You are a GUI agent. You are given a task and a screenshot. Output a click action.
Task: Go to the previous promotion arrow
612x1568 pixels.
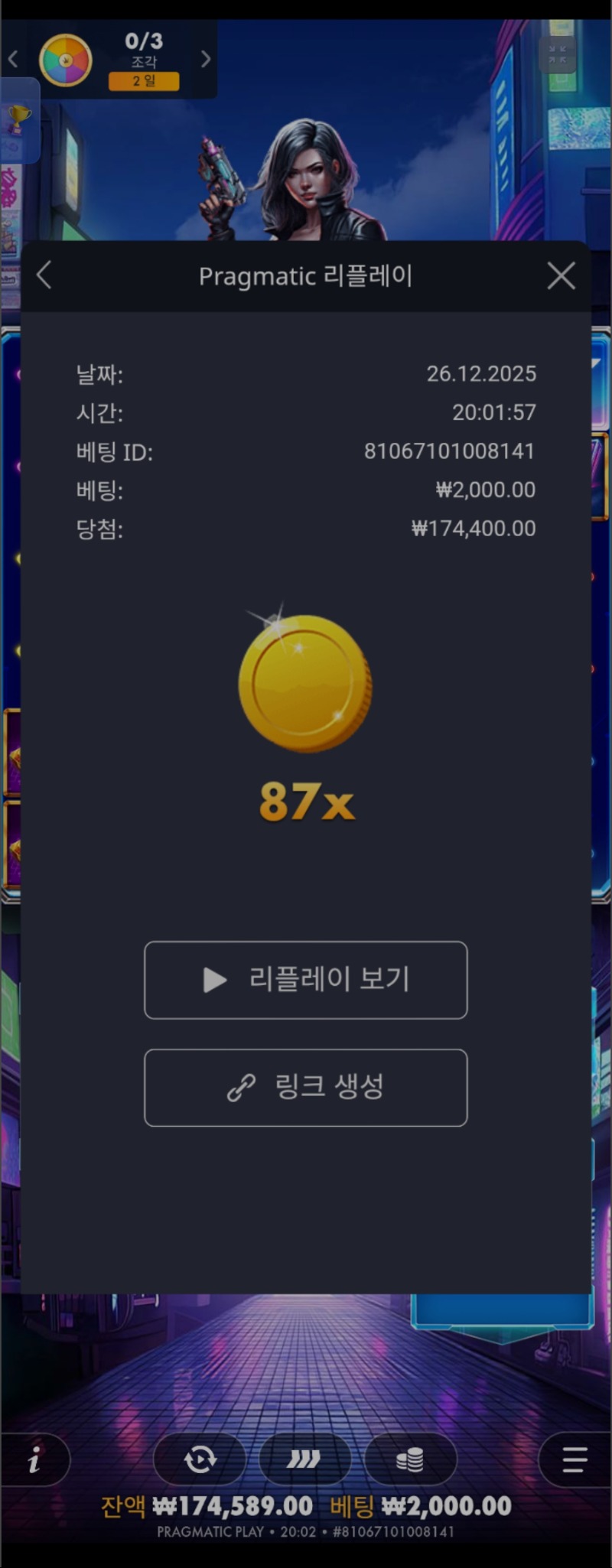coord(13,59)
